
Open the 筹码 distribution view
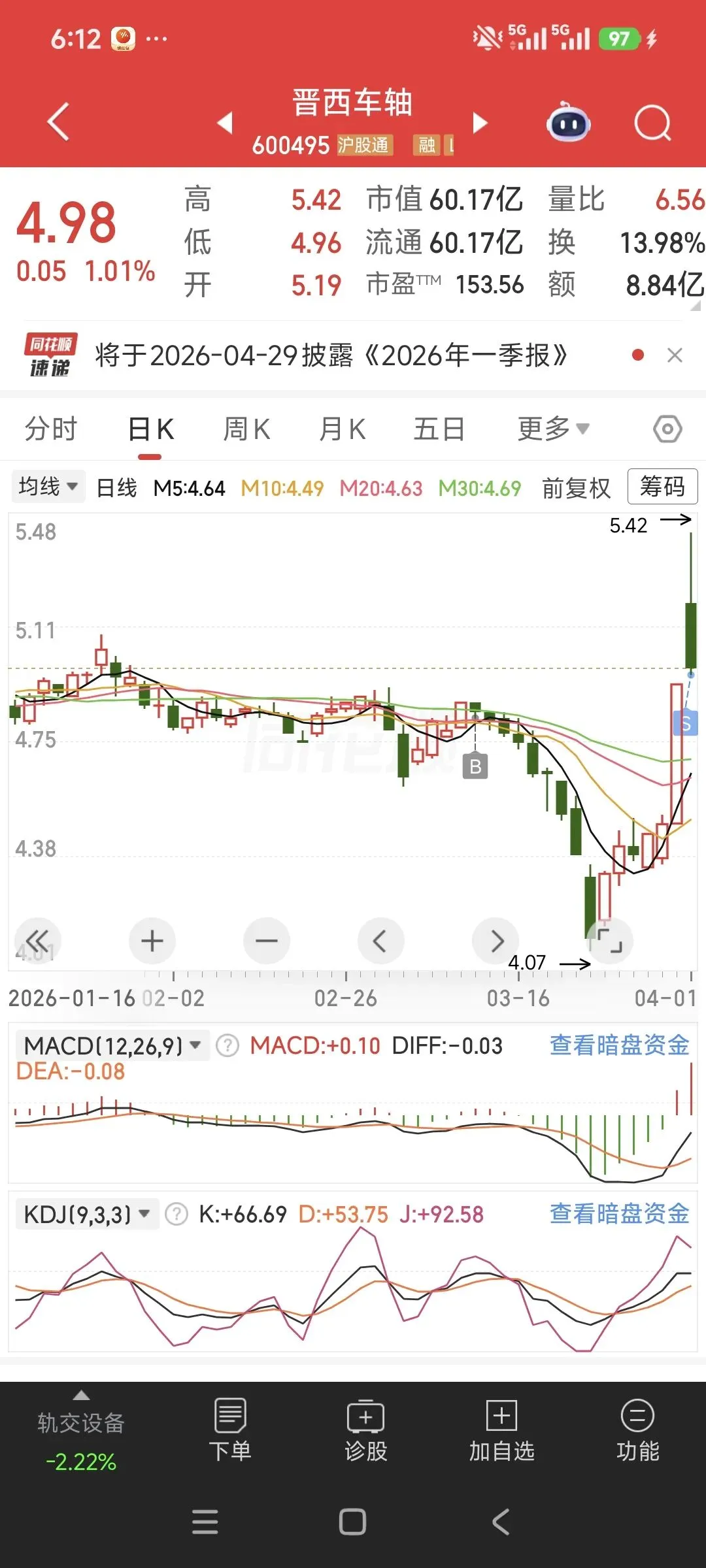click(662, 487)
